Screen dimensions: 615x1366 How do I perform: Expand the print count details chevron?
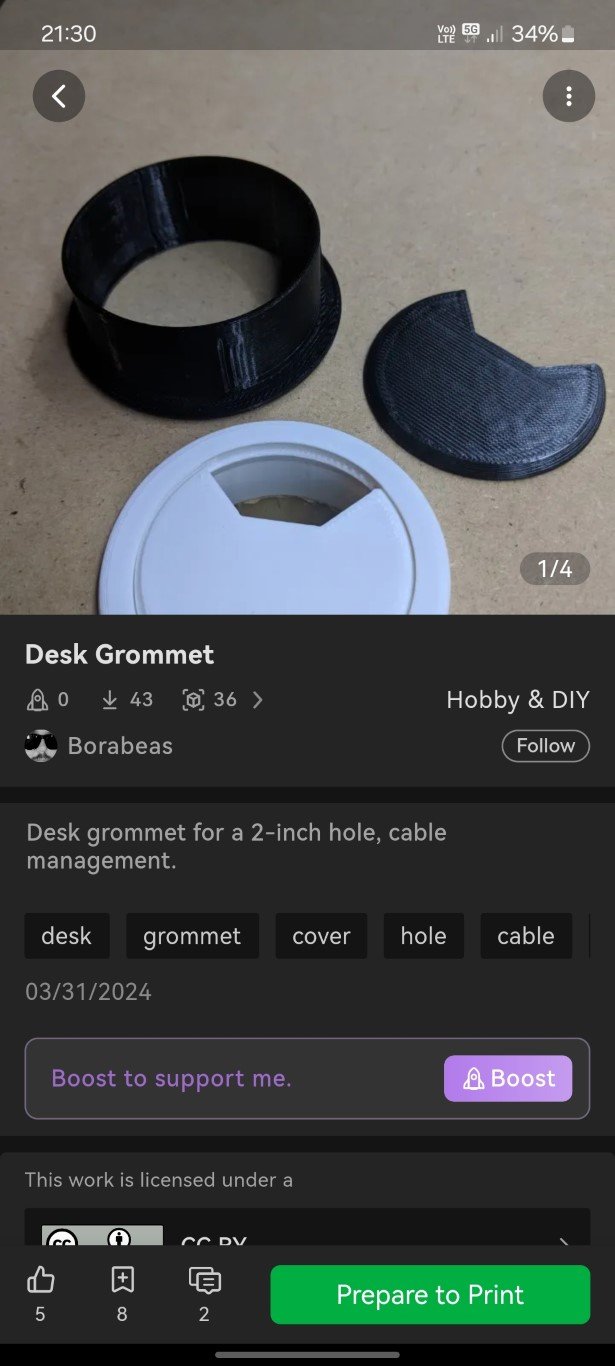tap(257, 700)
